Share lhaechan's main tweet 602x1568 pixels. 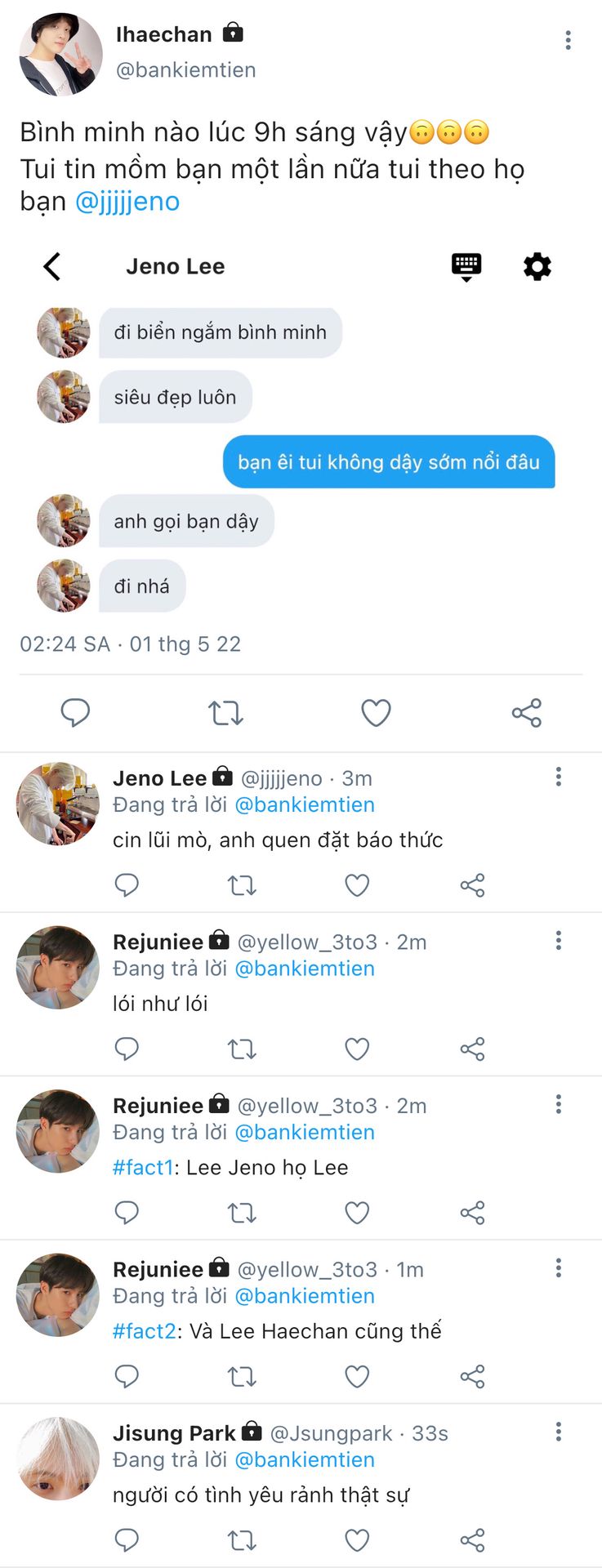point(526,713)
